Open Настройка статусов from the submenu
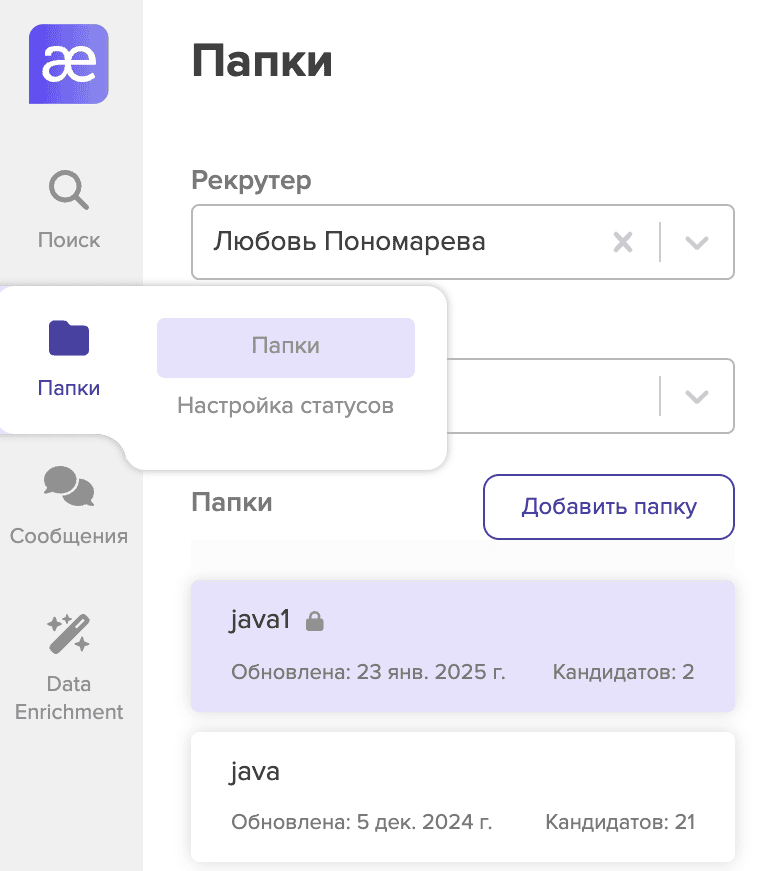 [285, 406]
